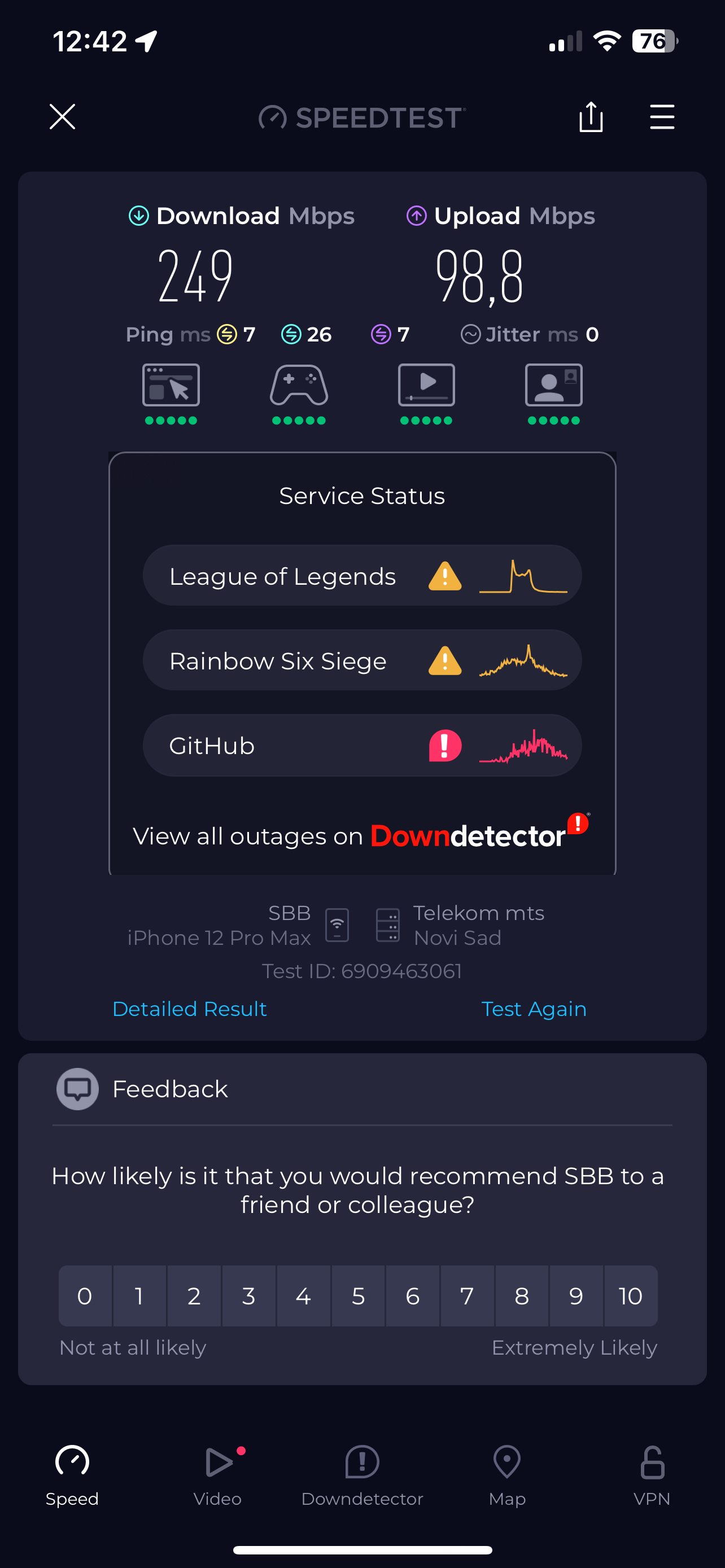Give SBB a rating of 10

[x=630, y=1295]
